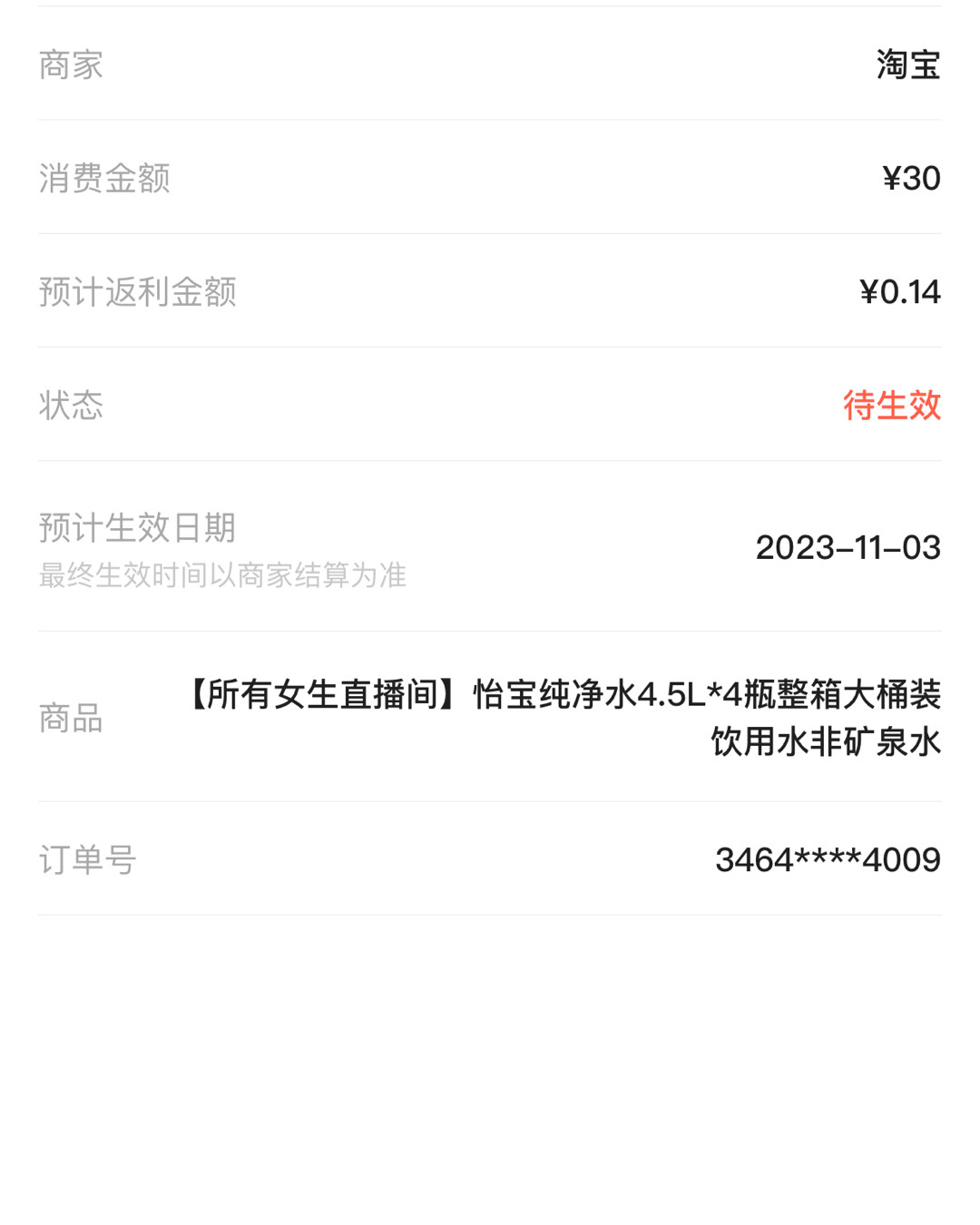Select the 2023-11-03 effective date
980x1225 pixels.
click(849, 547)
